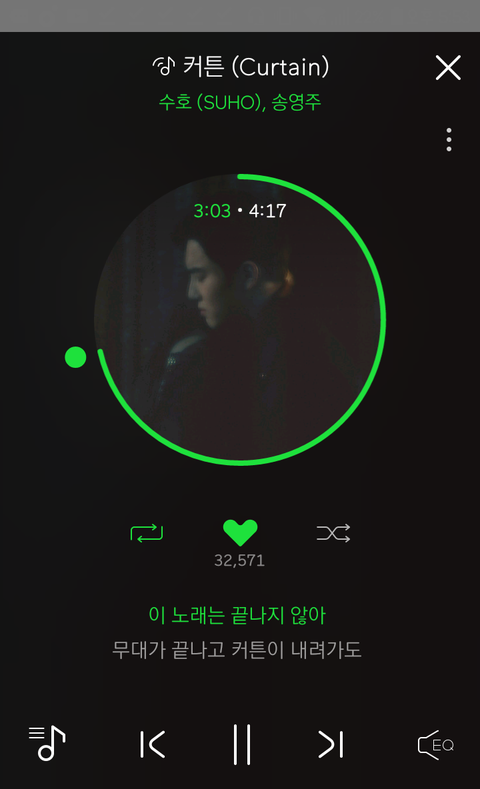Tap the green progress knob on circle

tap(75, 357)
